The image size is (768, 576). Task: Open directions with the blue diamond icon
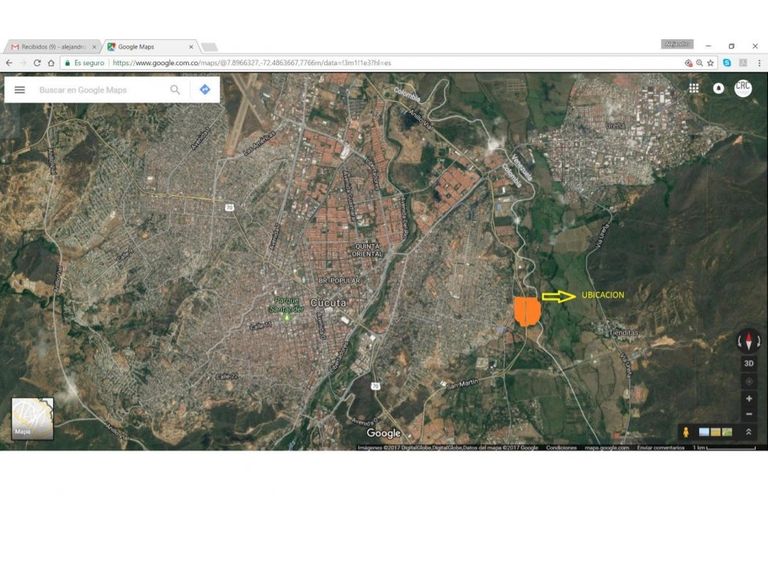click(x=205, y=90)
